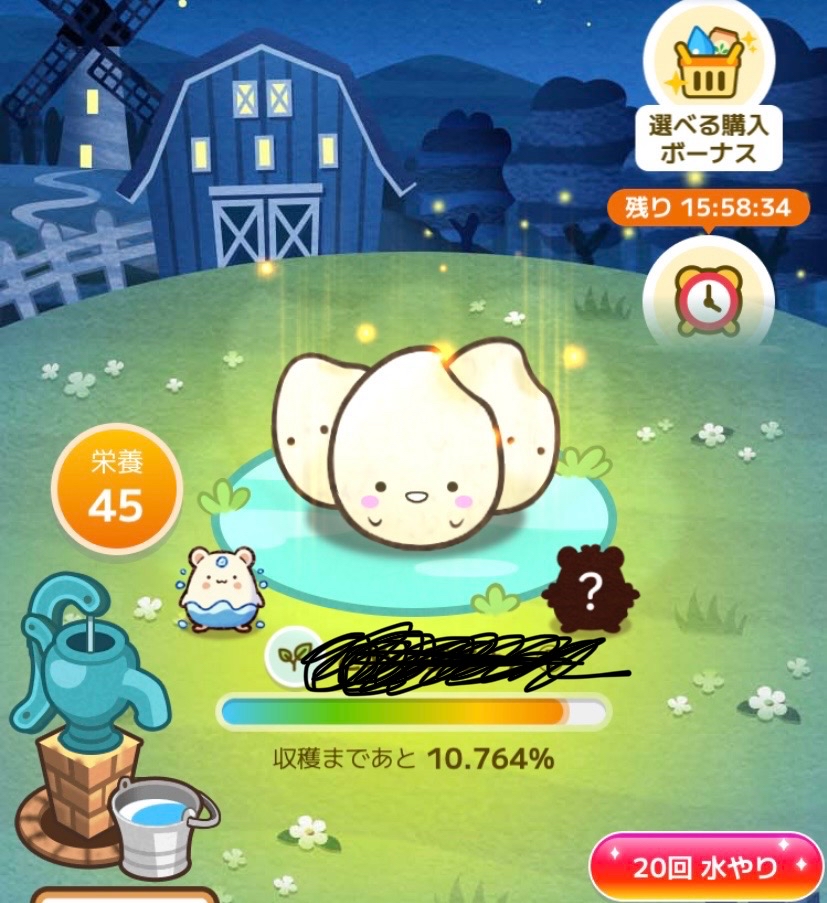
Task: Tap the 20回 水やり button
Action: click(705, 866)
